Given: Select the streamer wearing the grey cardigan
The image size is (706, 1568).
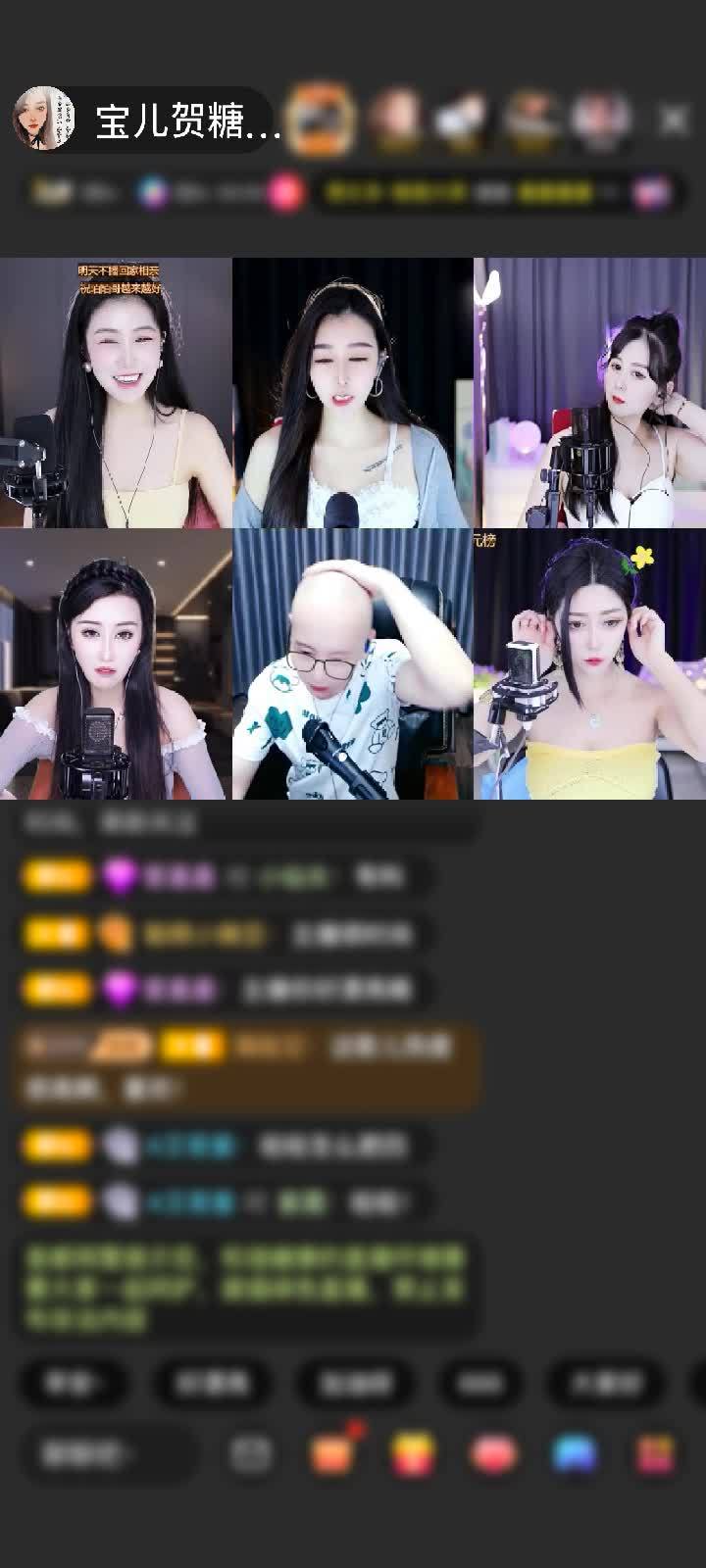Looking at the screenshot, I should tap(352, 392).
